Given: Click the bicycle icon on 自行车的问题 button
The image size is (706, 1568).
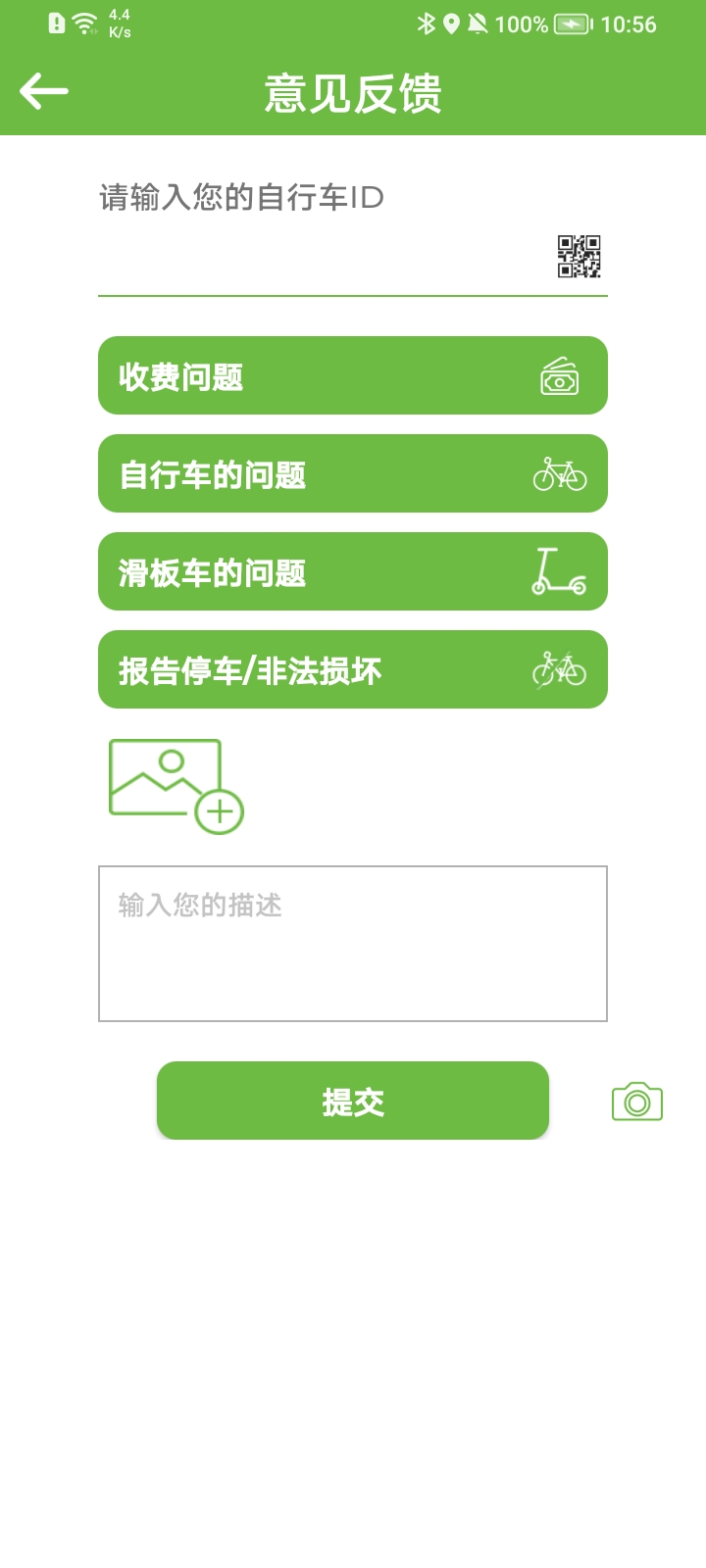Looking at the screenshot, I should (x=559, y=473).
